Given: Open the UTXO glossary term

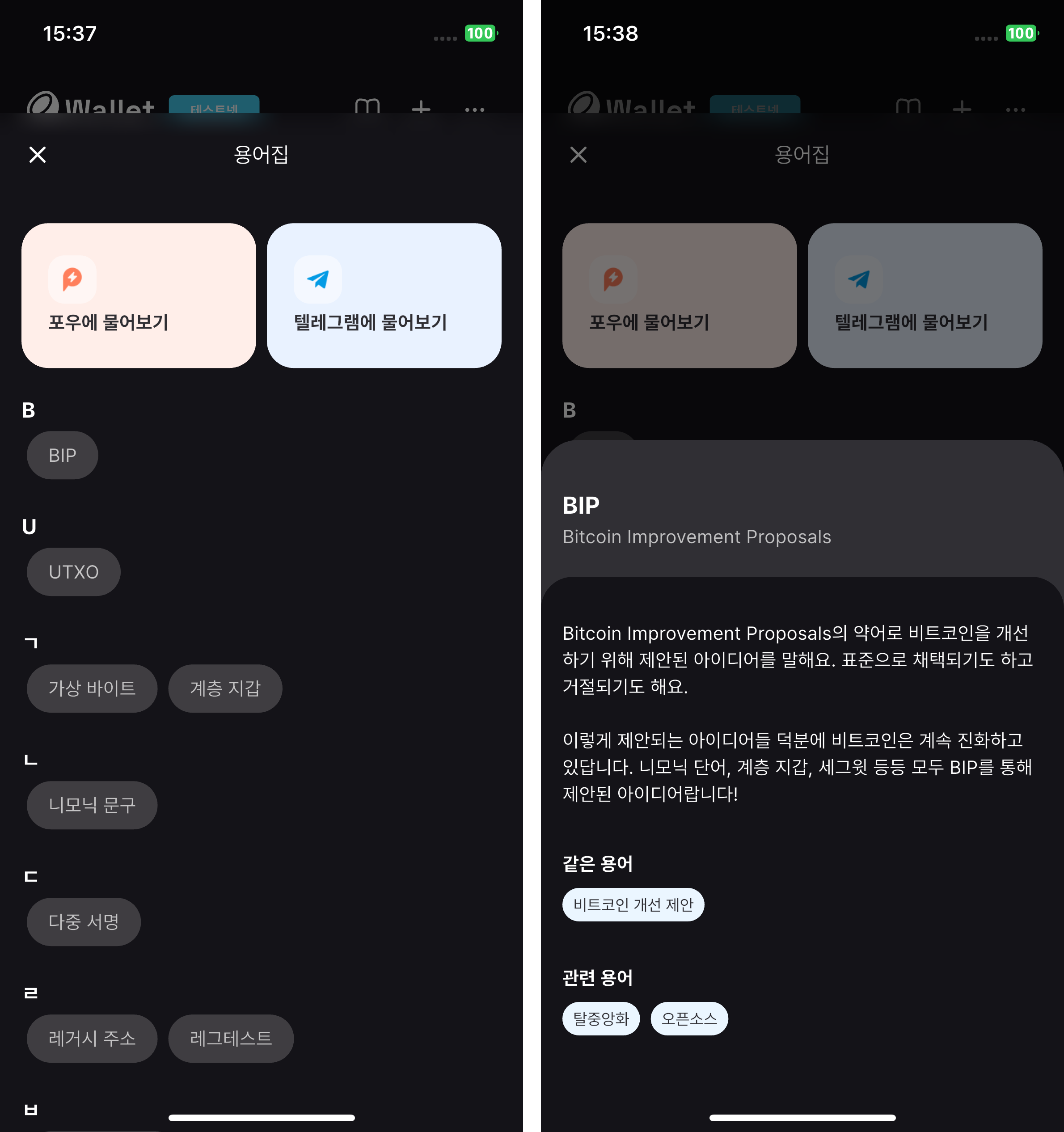Looking at the screenshot, I should [73, 572].
